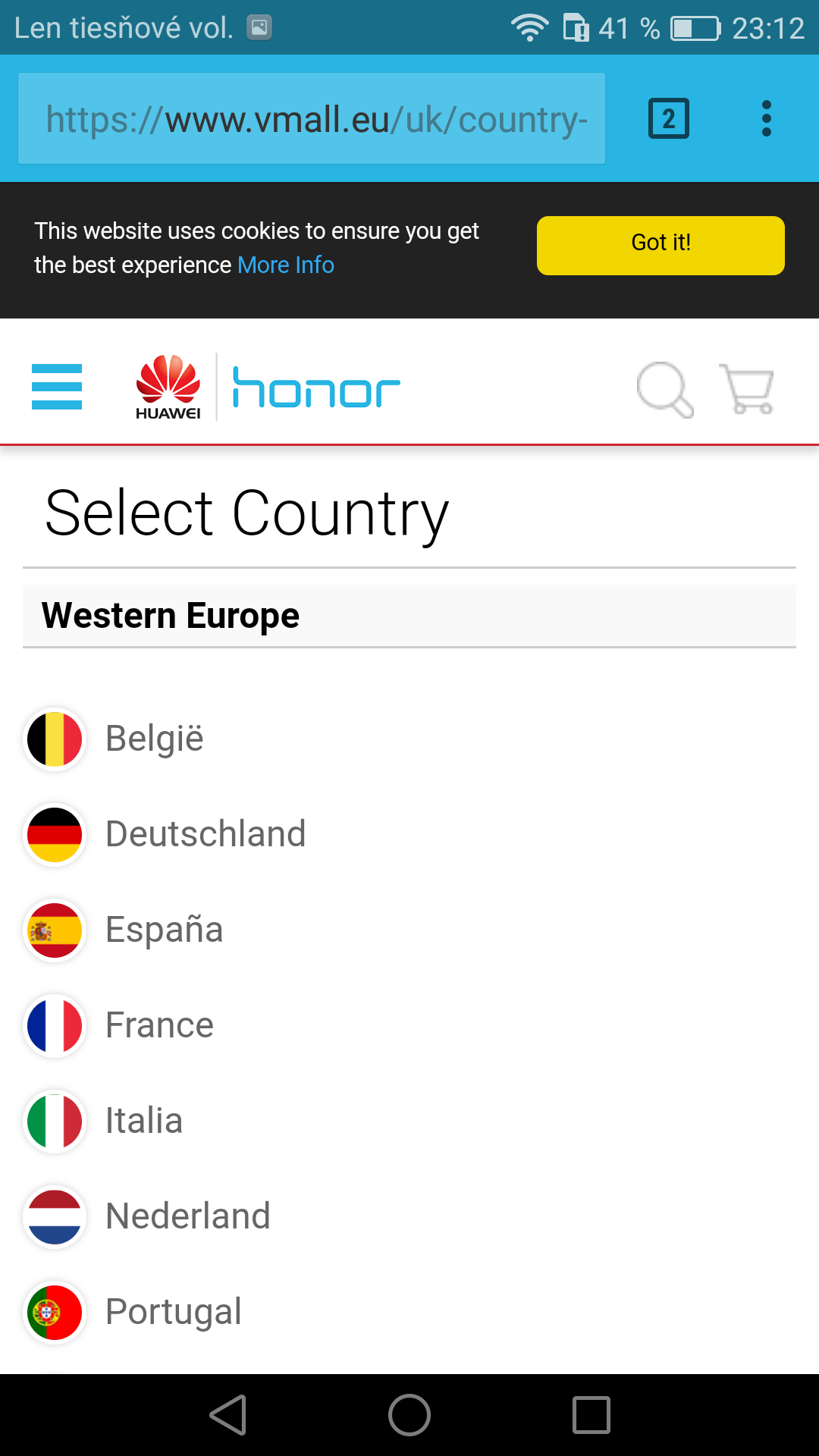The image size is (819, 1456).
Task: Open the site search magnifier
Action: coord(665,389)
